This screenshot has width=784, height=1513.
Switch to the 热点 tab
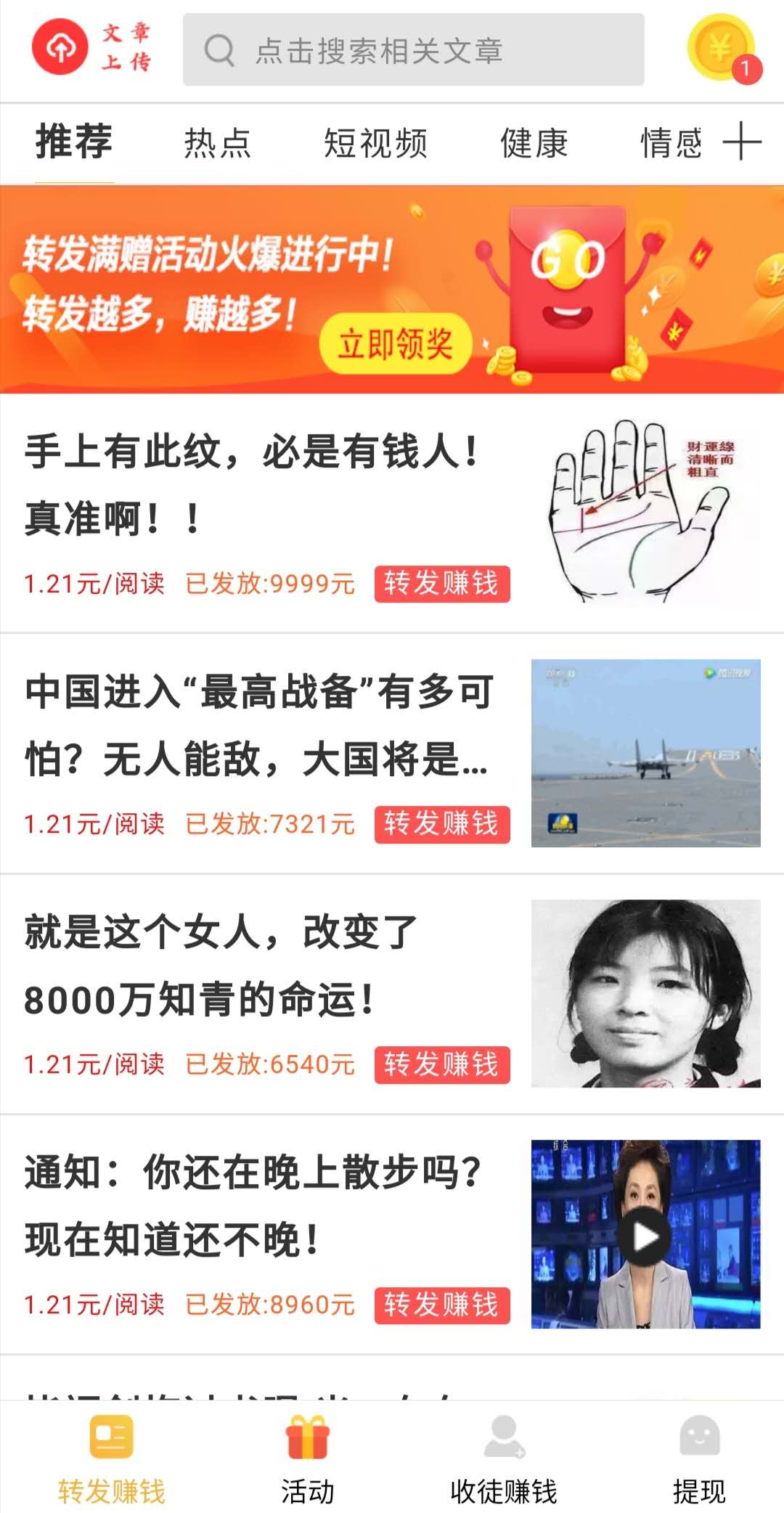click(x=217, y=143)
